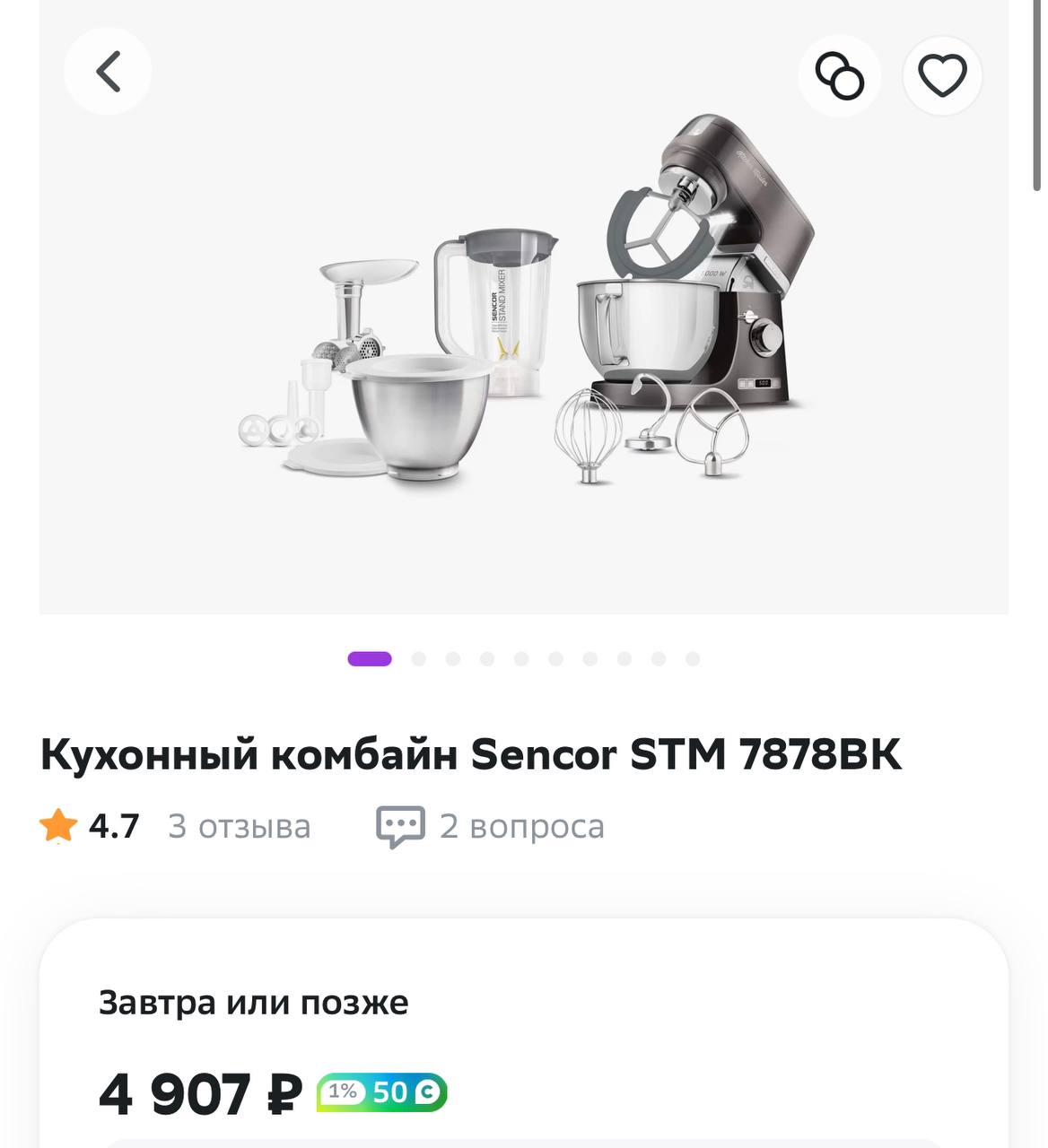This screenshot has height=1148, width=1048.
Task: Open the 3 отзыва reviews
Action: pyautogui.click(x=239, y=826)
